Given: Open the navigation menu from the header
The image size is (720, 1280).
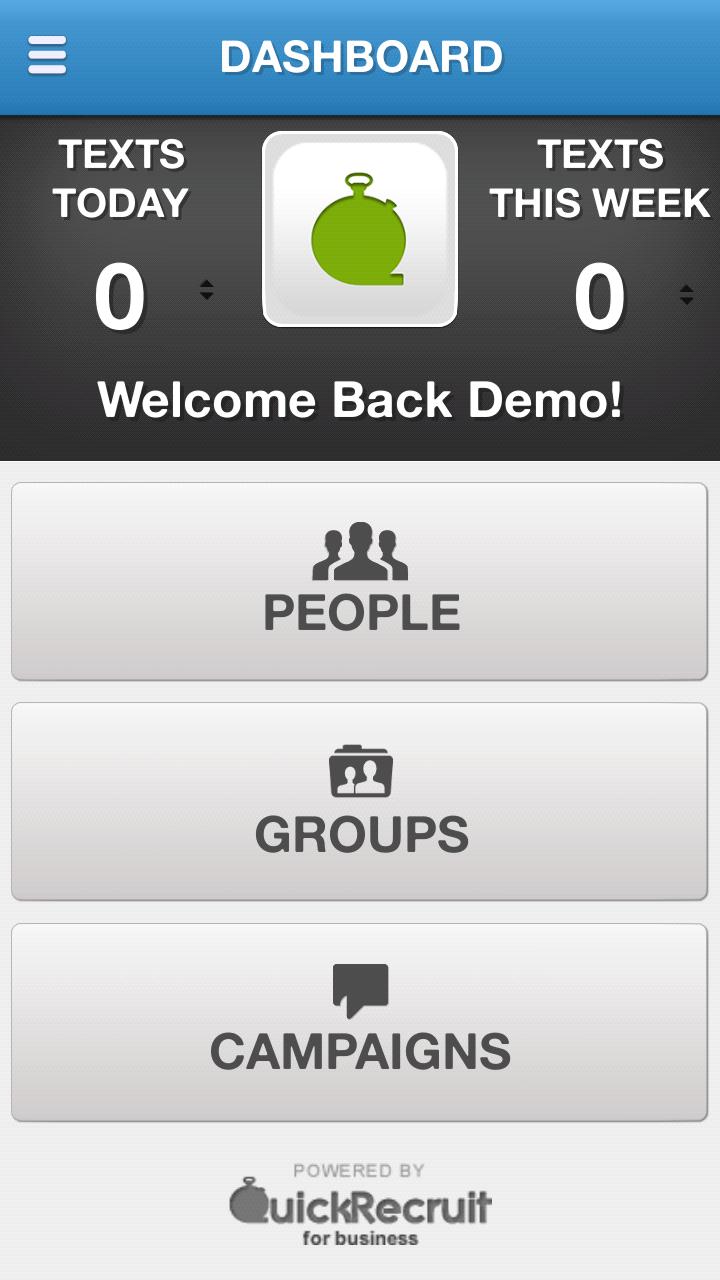Looking at the screenshot, I should 44,56.
